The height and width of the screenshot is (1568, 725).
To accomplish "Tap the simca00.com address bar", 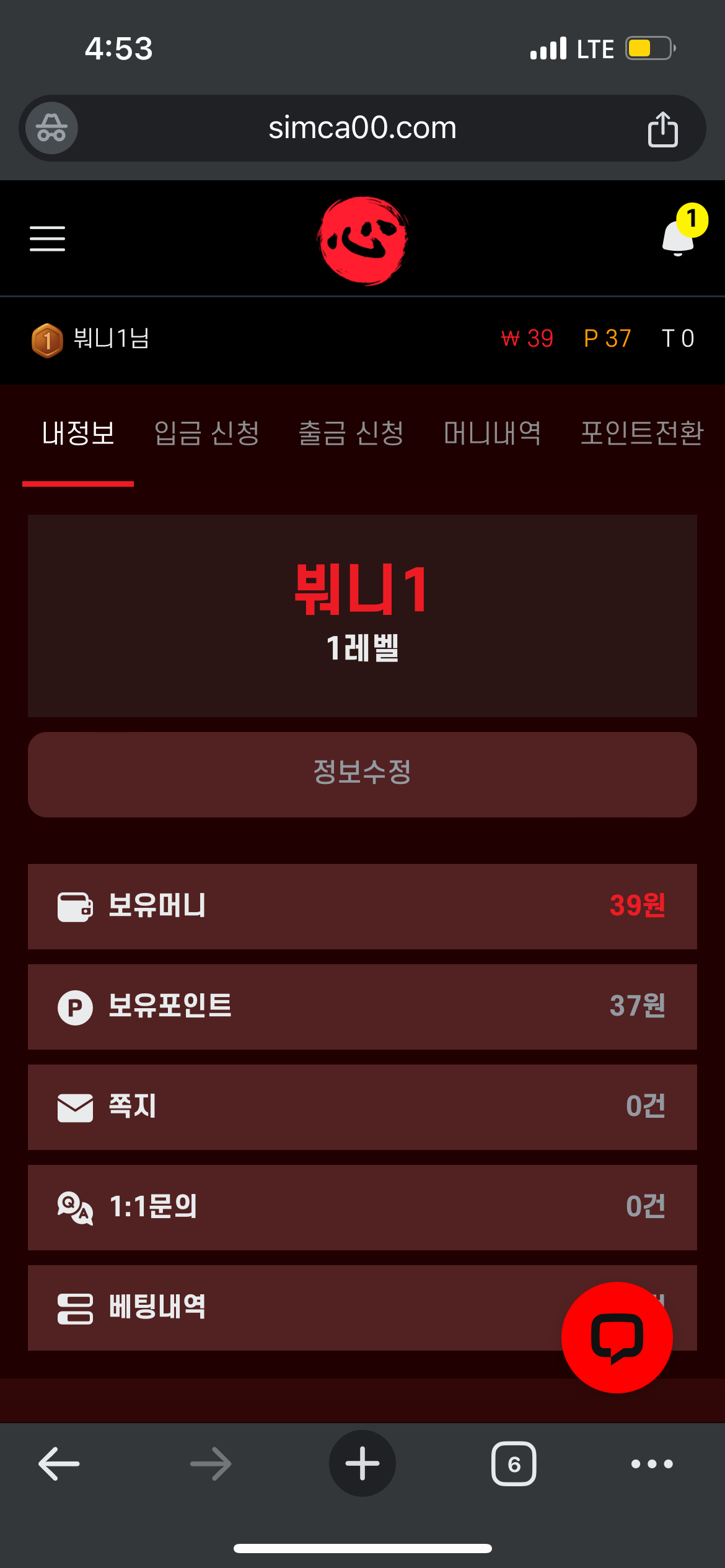I will [362, 128].
